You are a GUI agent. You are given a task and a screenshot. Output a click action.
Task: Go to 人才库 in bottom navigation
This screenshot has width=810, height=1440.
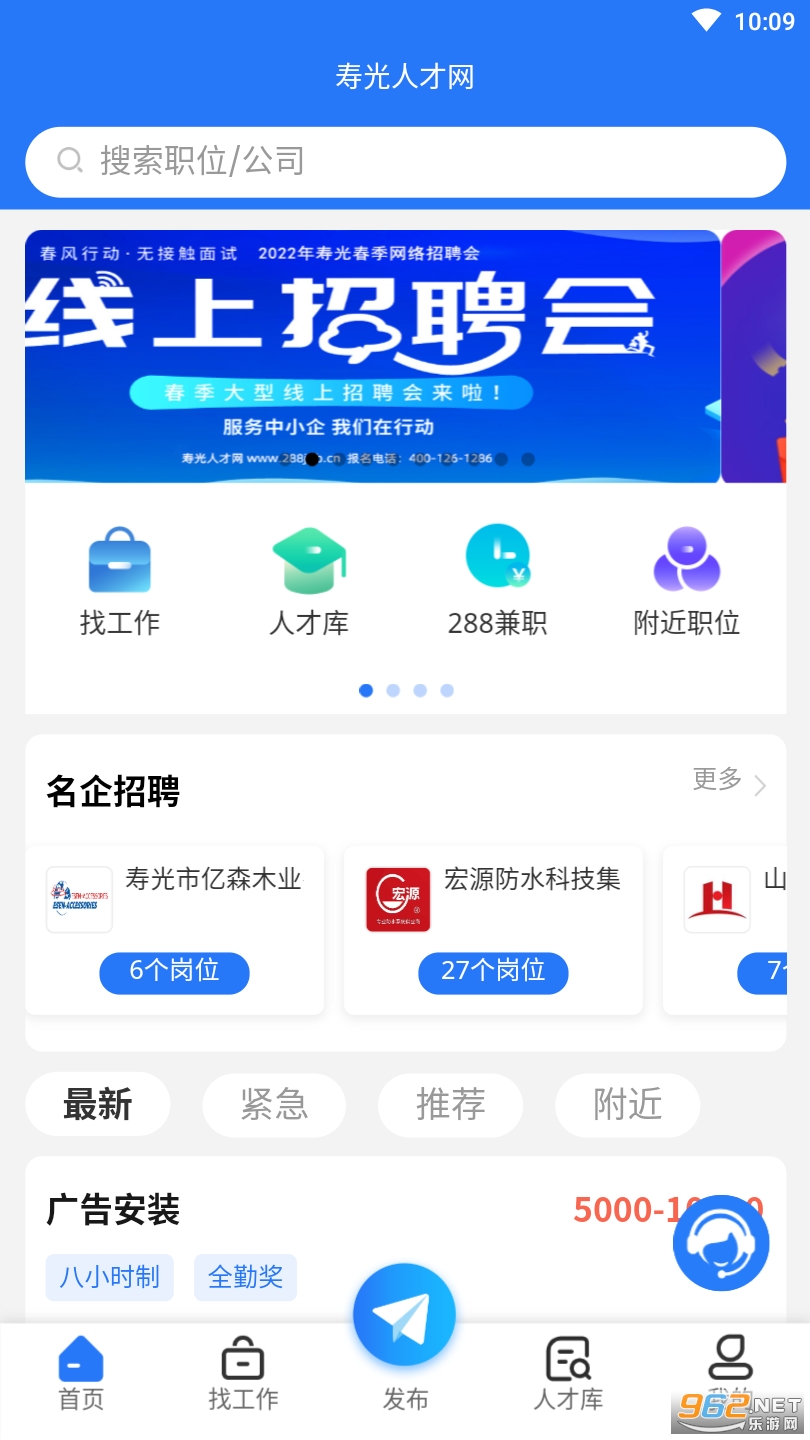pyautogui.click(x=568, y=1375)
